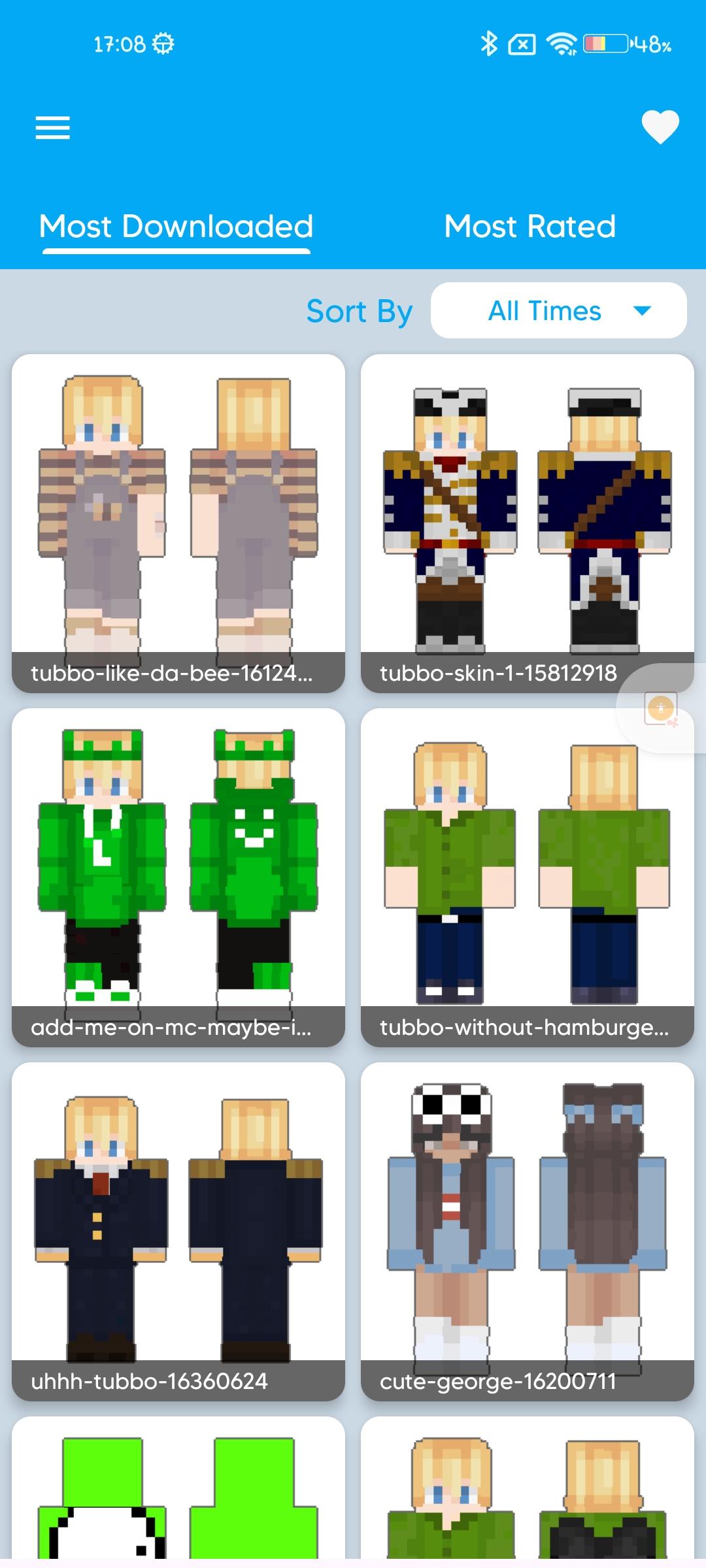View the add-me-on-mc-maybe green skin

(178, 877)
